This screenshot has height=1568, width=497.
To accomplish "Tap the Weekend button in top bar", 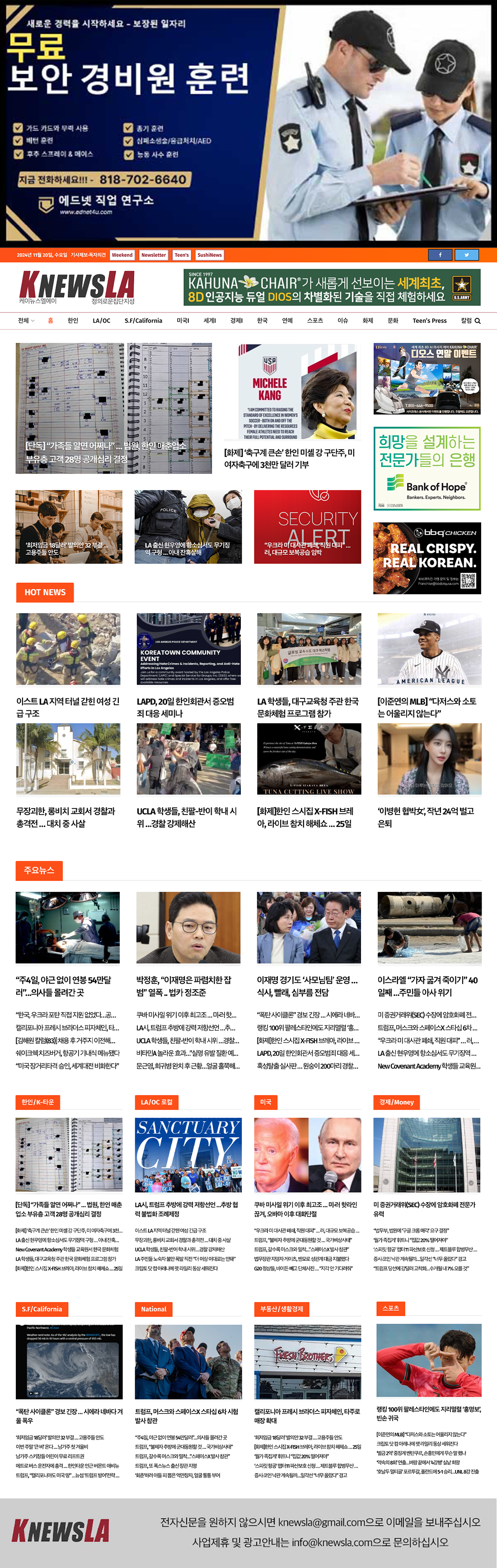I will [x=122, y=255].
